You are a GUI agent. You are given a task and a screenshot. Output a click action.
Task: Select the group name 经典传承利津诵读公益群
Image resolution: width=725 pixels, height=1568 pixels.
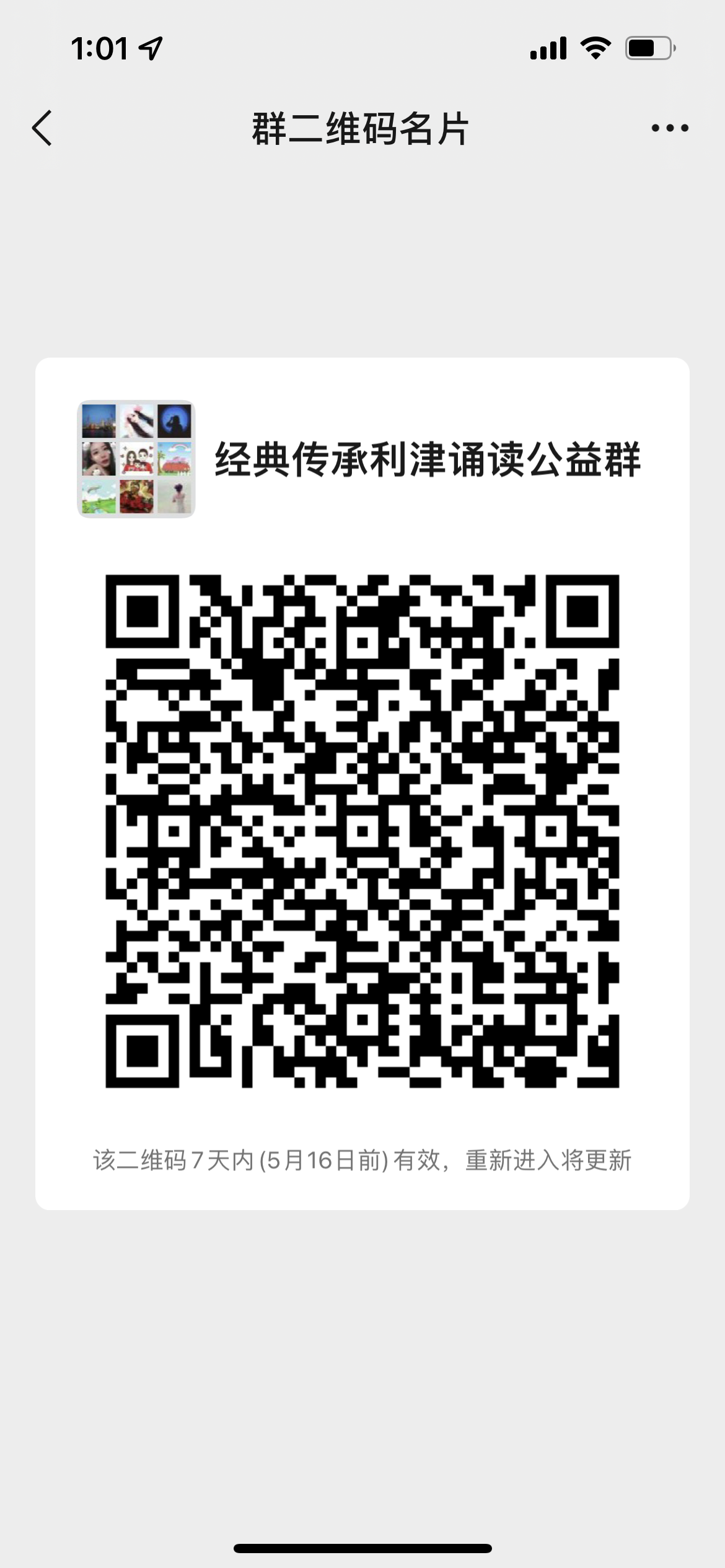coord(429,459)
